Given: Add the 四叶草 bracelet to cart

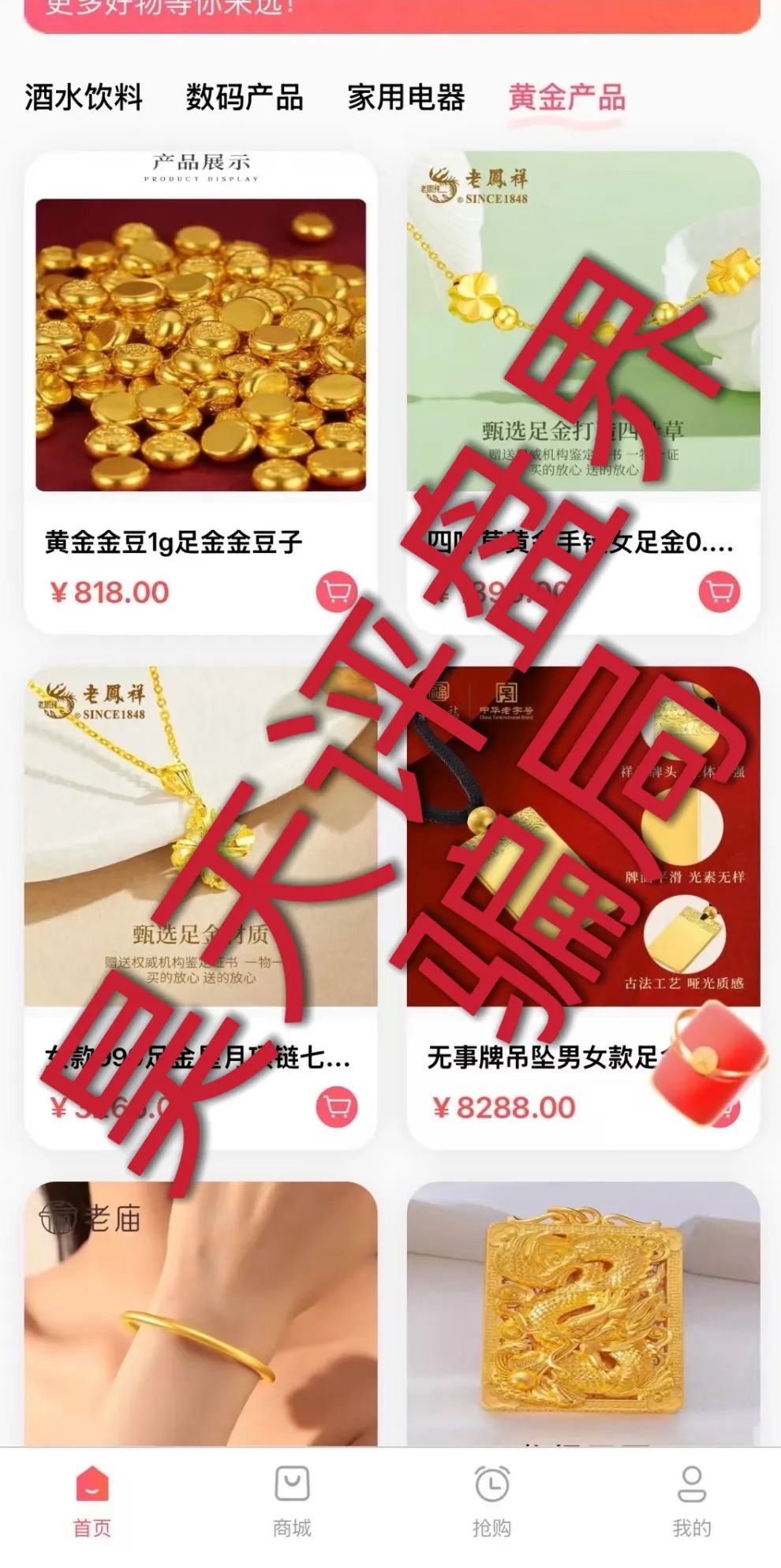Looking at the screenshot, I should pos(719,592).
